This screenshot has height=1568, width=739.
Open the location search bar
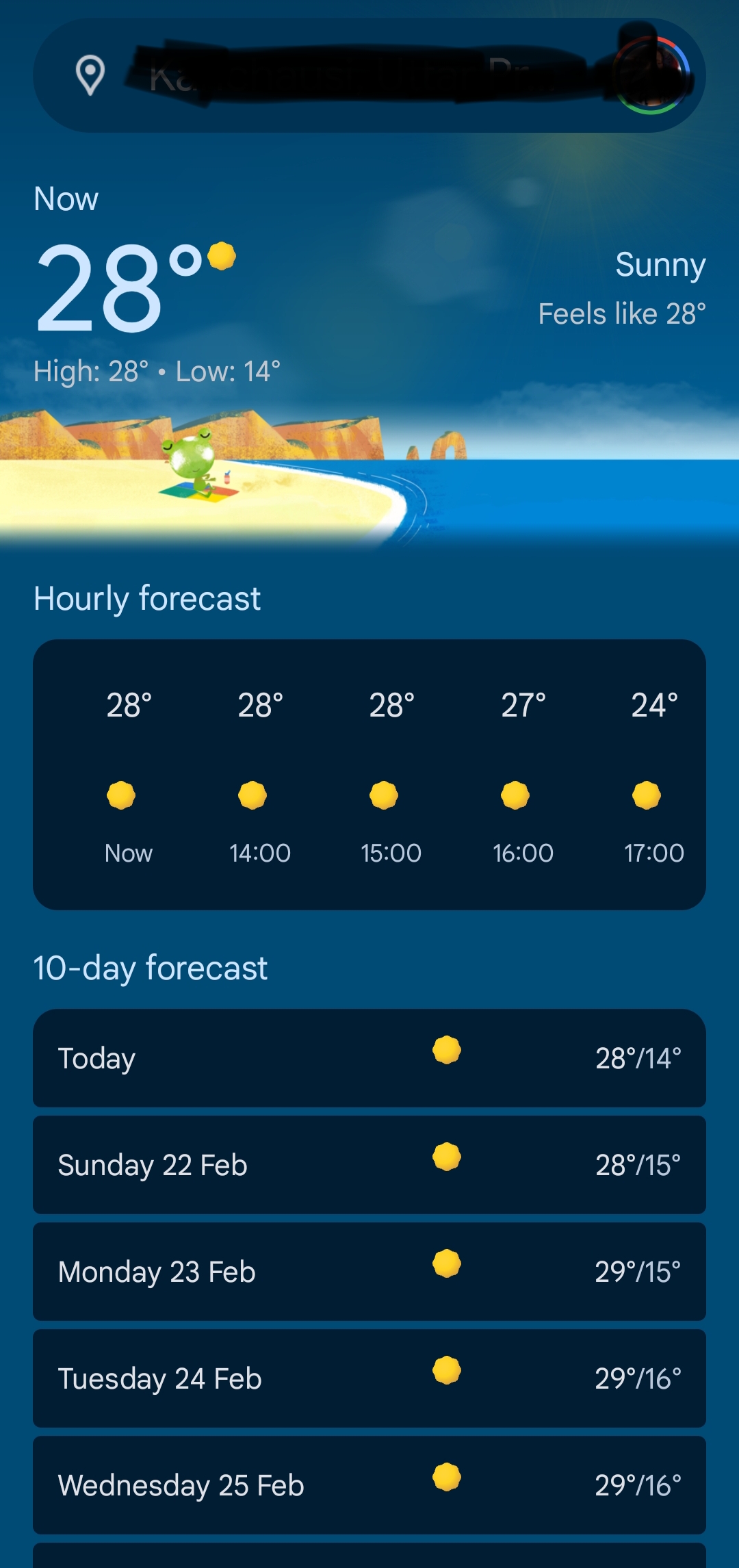(x=342, y=75)
